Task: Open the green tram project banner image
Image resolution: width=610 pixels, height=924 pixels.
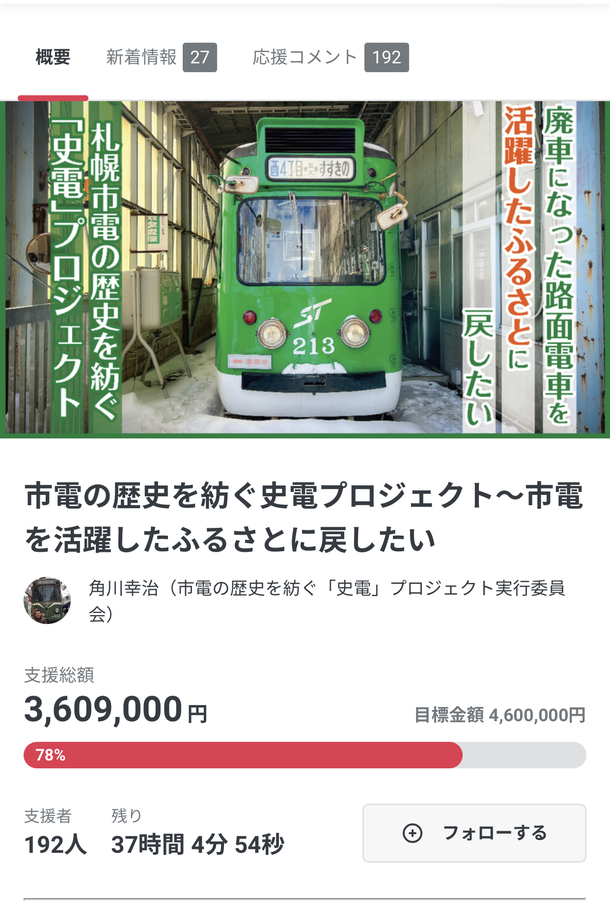Action: click(x=305, y=268)
